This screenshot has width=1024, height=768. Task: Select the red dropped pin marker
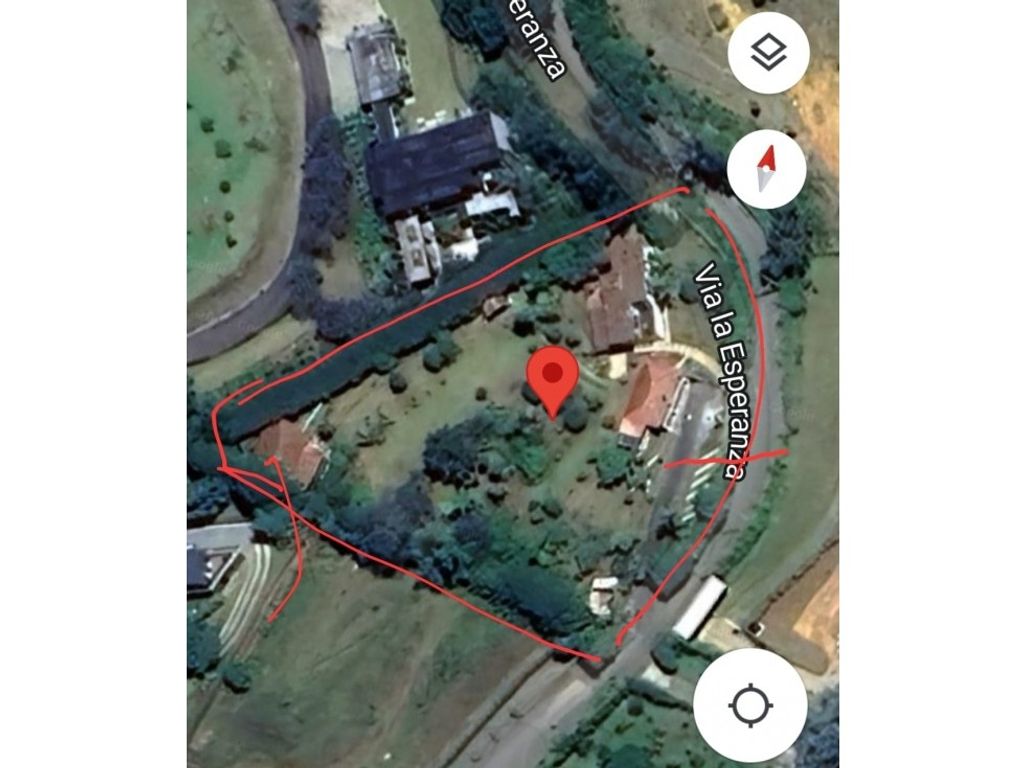click(552, 377)
